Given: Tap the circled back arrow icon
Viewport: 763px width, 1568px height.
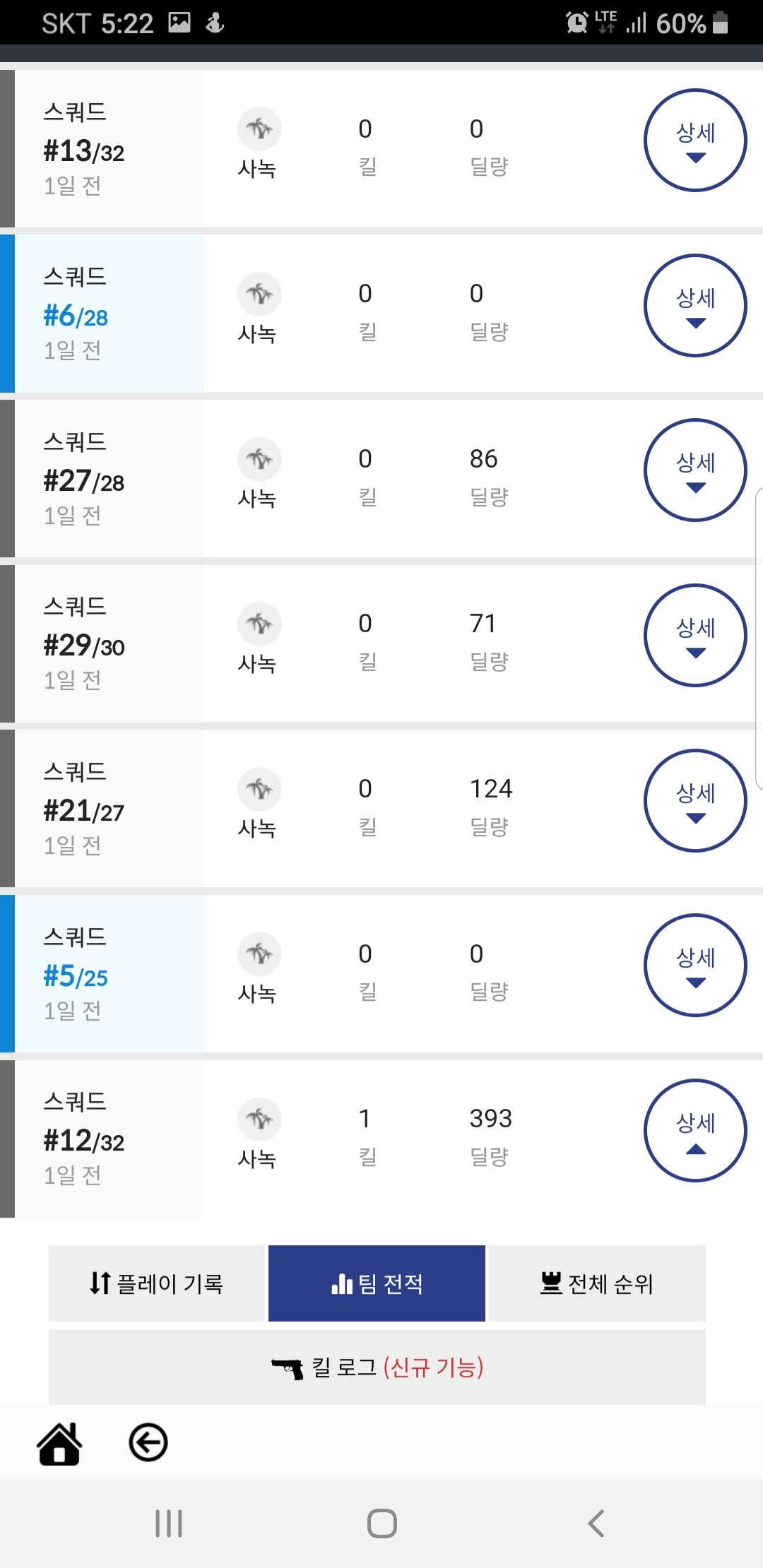Looking at the screenshot, I should point(148,1443).
